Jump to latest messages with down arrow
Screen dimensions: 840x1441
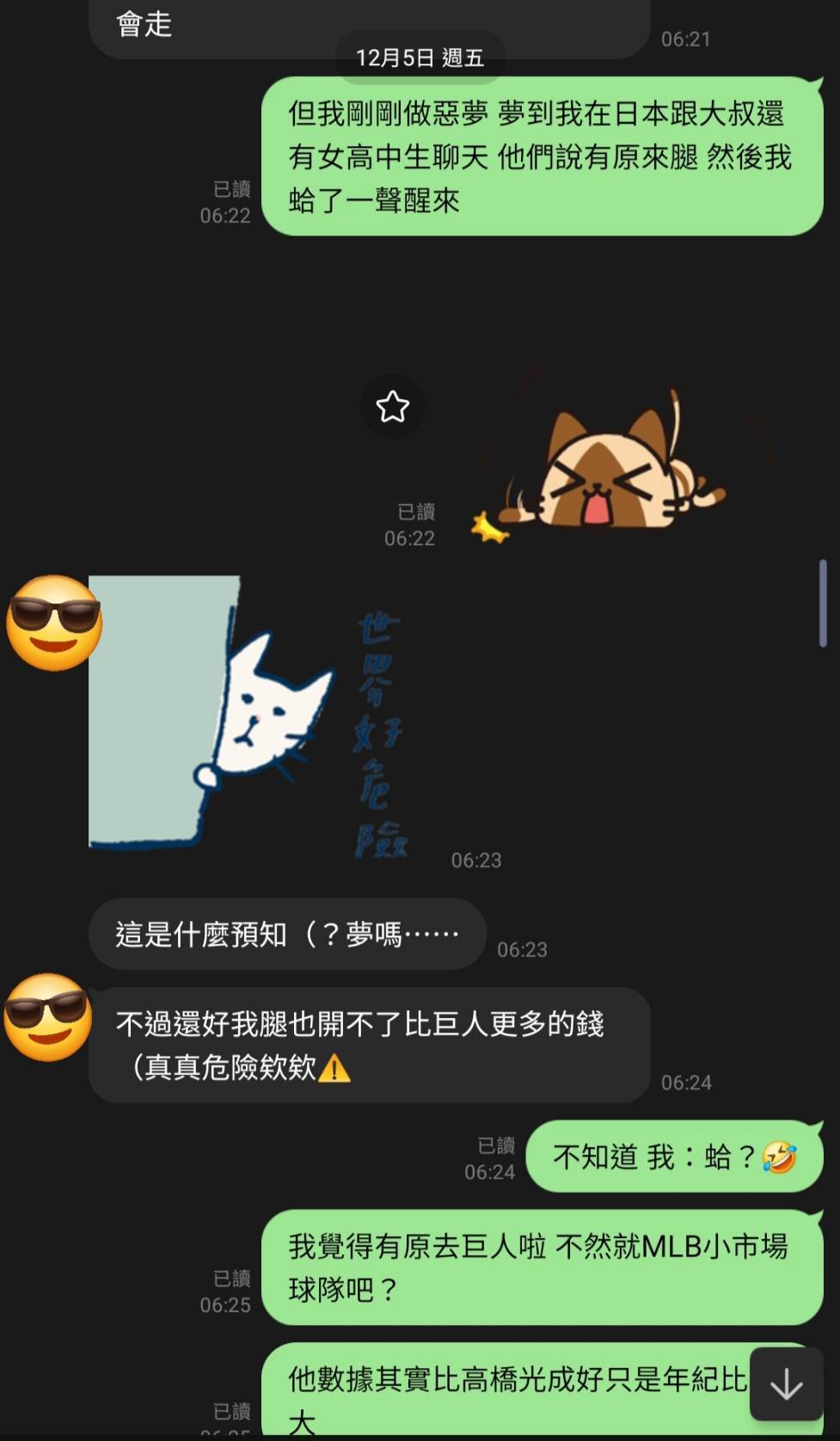pyautogui.click(x=786, y=1384)
